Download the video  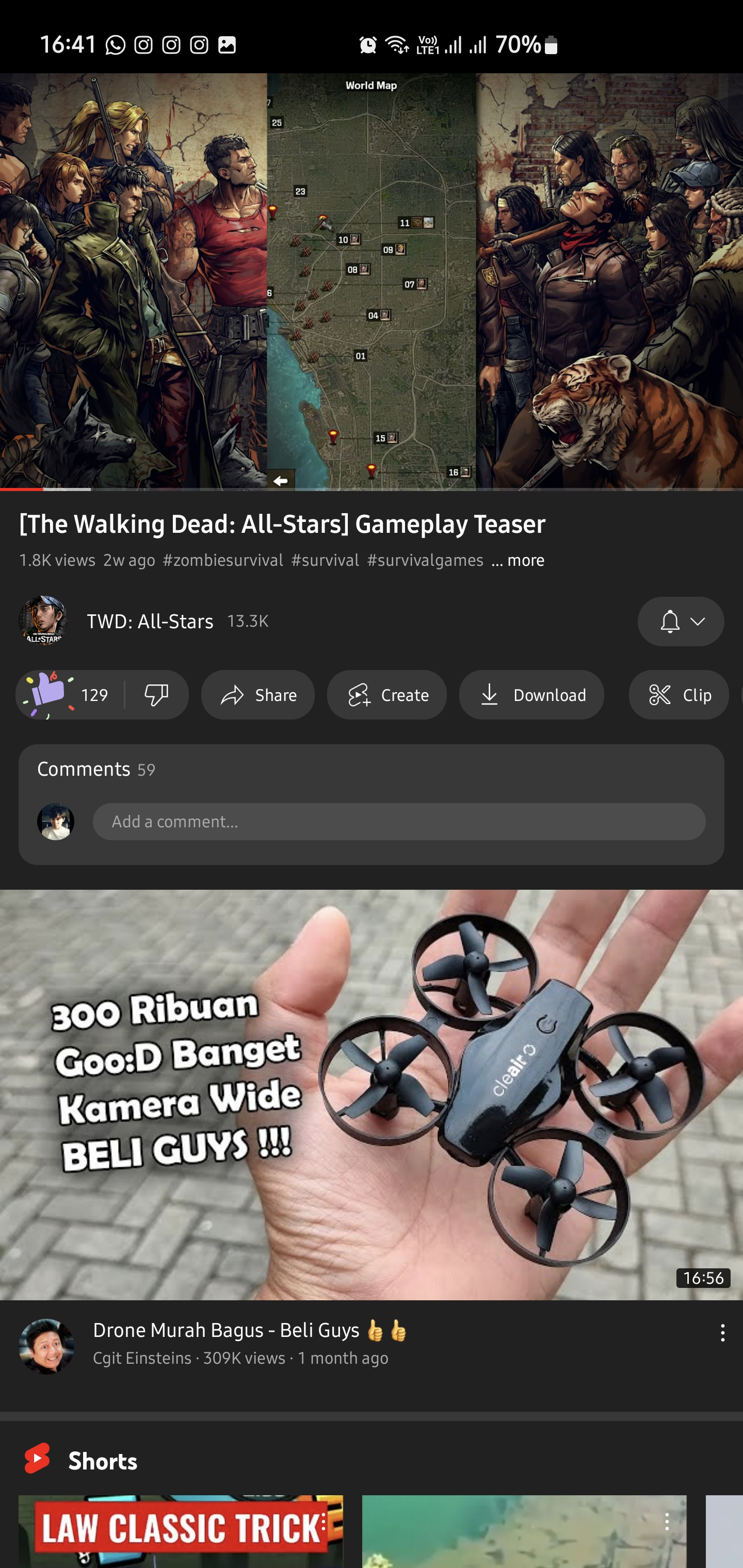coord(531,695)
